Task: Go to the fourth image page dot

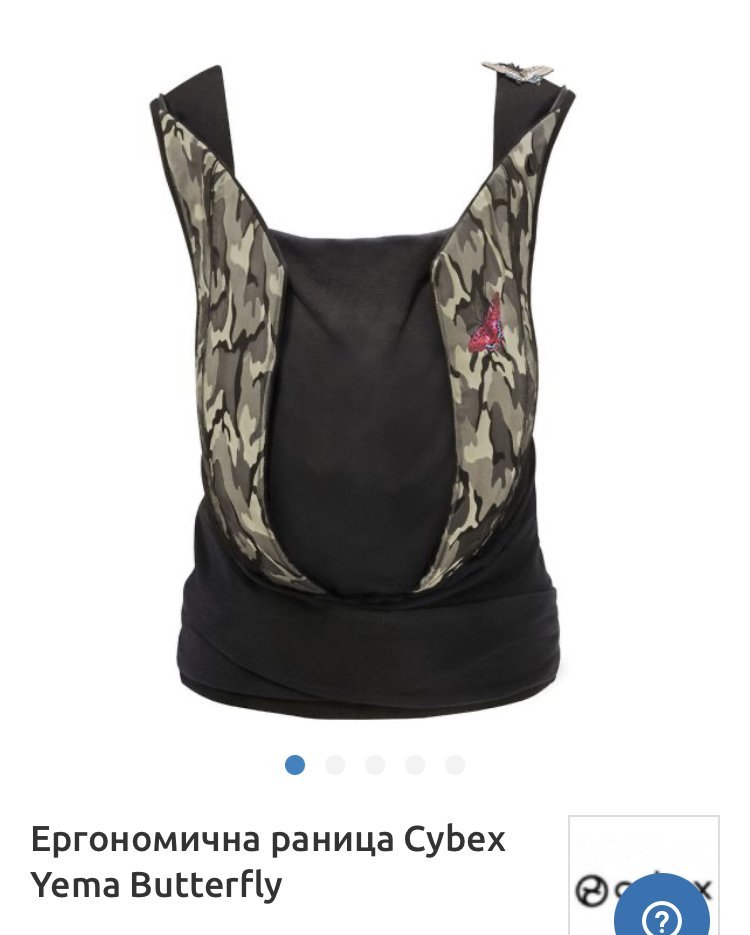Action: [x=415, y=764]
